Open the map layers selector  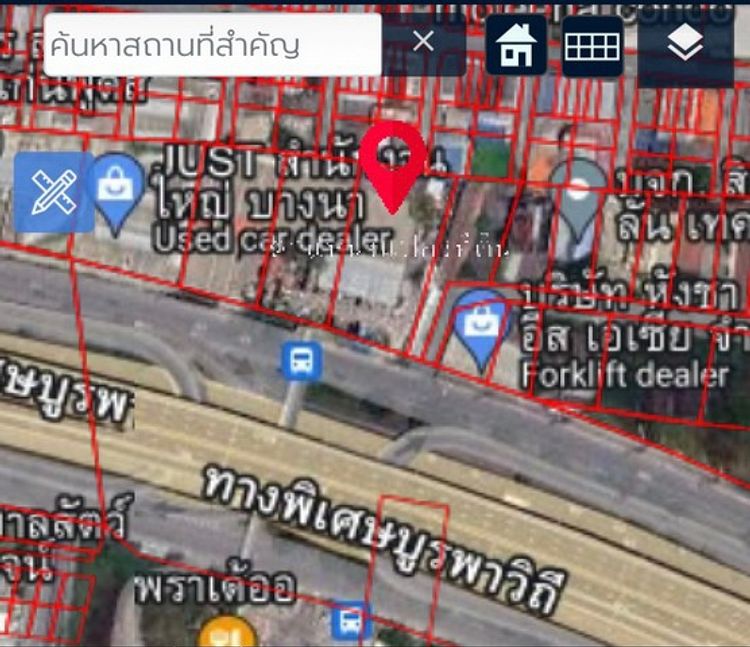685,46
